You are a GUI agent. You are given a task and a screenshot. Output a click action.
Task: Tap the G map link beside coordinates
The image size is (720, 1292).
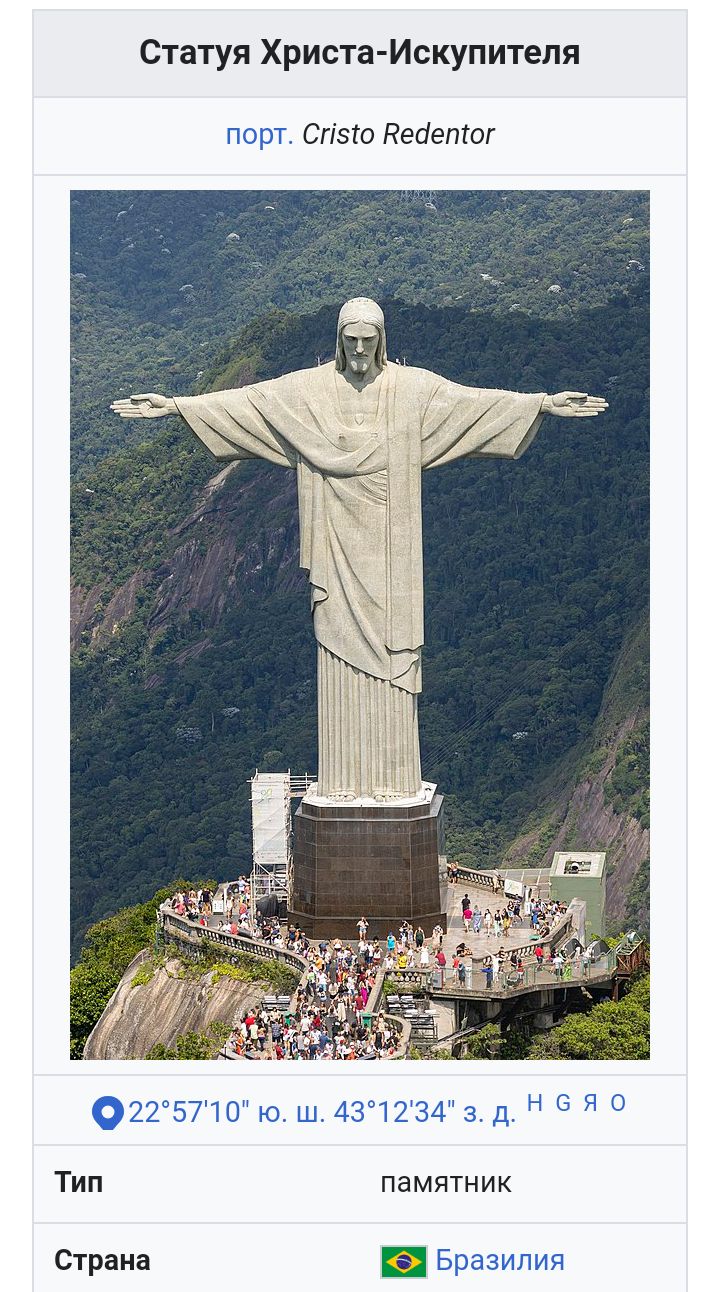pos(563,1103)
